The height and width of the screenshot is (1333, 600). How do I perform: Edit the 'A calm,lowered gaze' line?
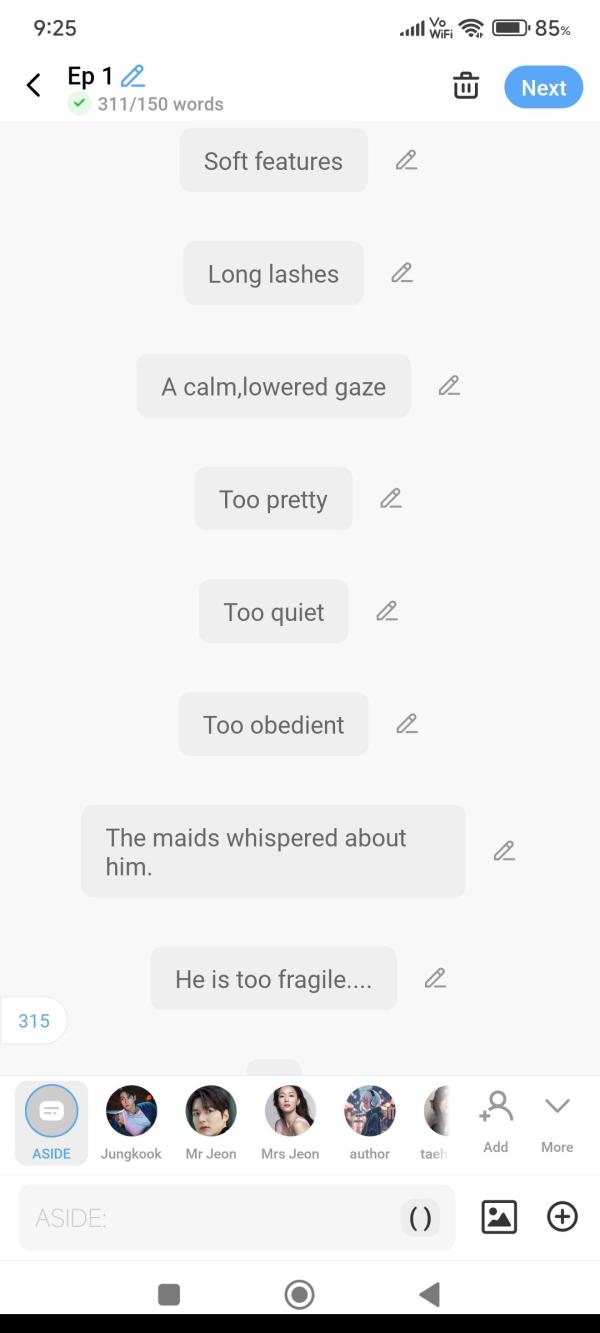tap(449, 385)
